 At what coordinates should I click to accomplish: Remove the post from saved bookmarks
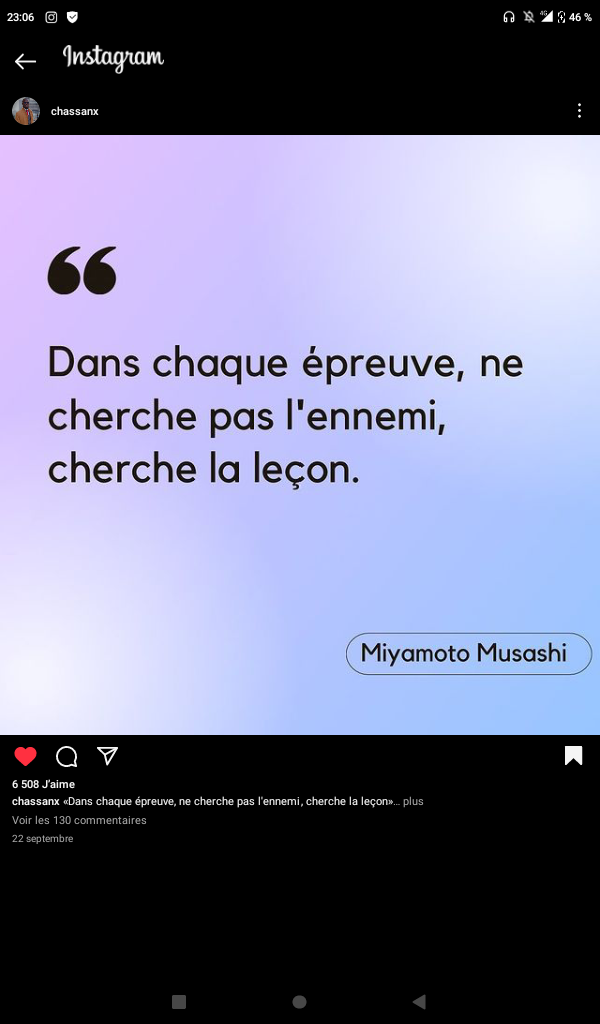(573, 756)
